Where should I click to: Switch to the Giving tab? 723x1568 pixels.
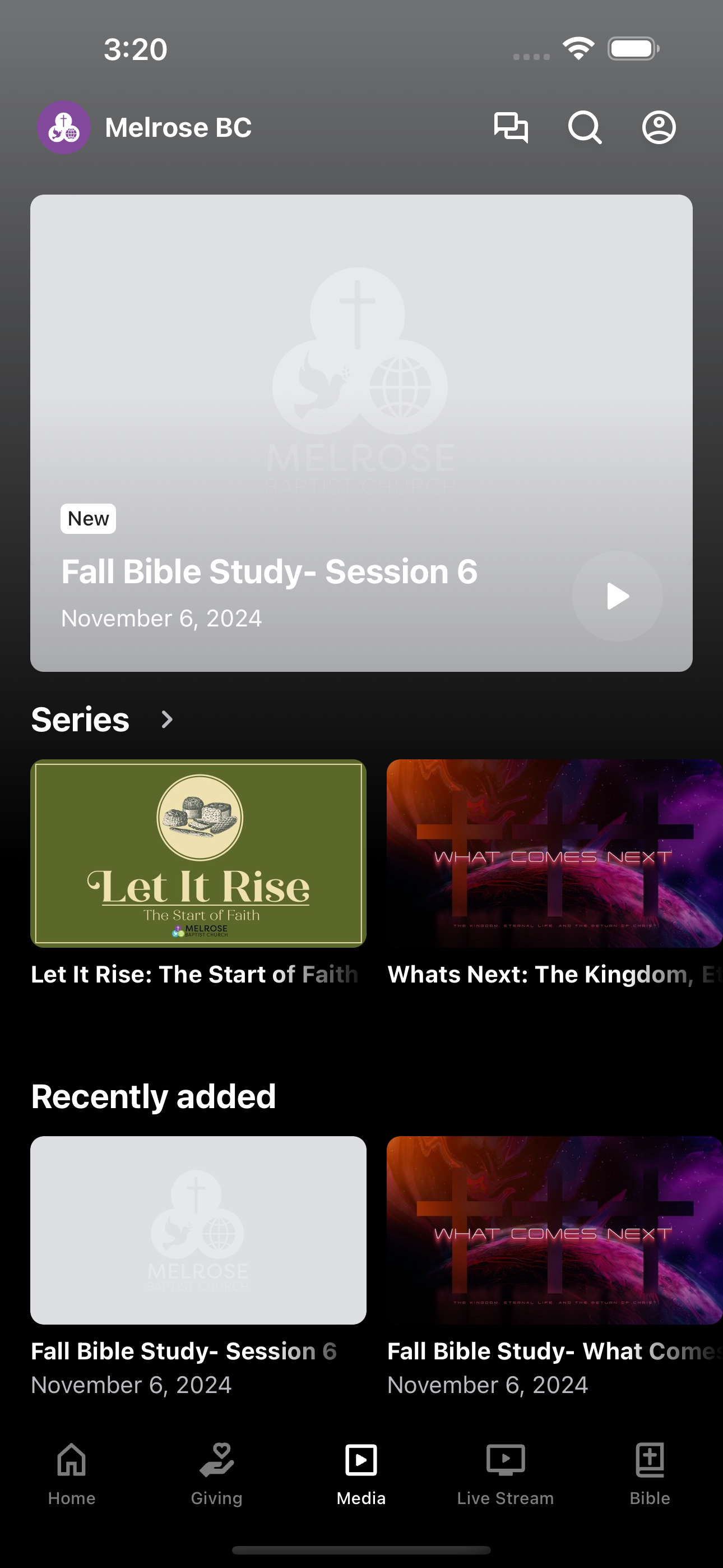(217, 1474)
